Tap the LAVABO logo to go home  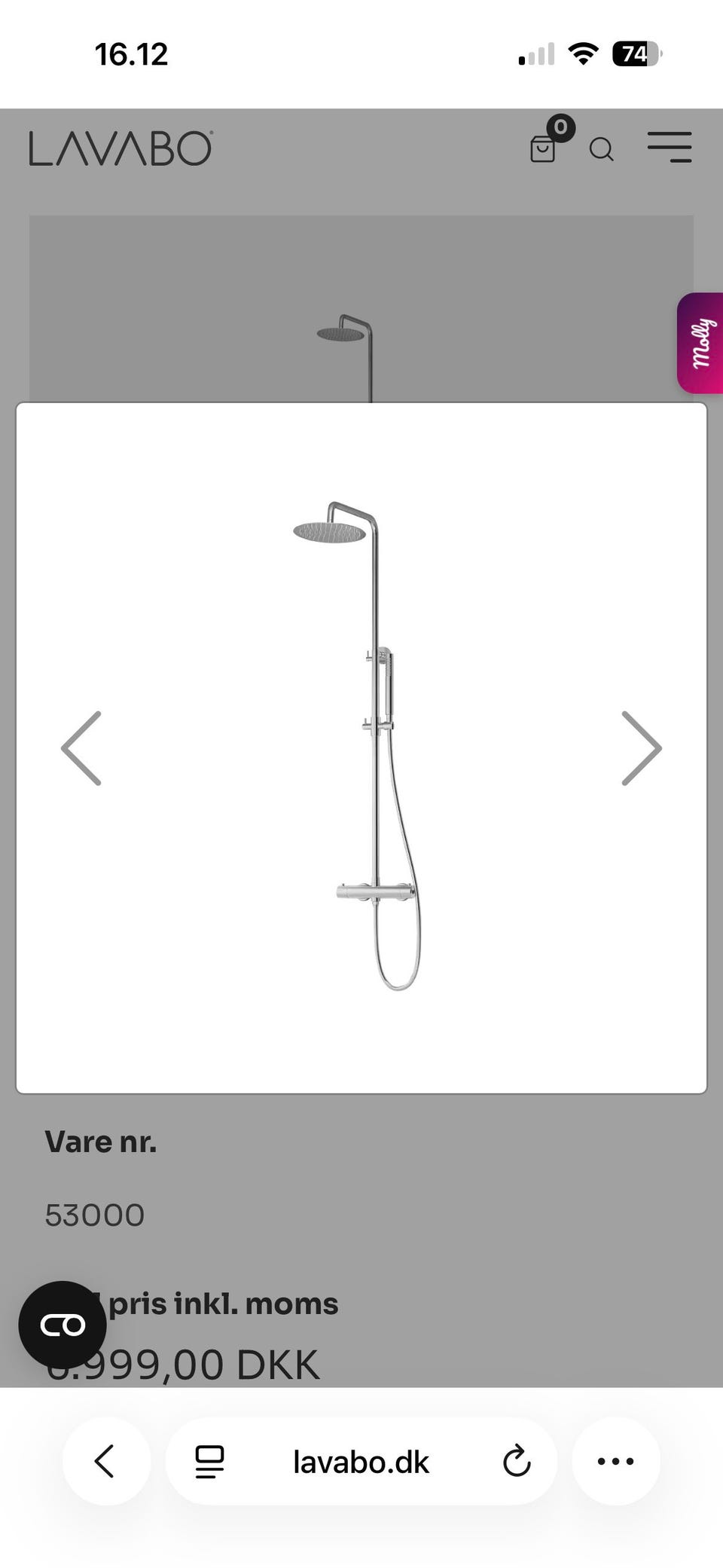click(x=121, y=148)
